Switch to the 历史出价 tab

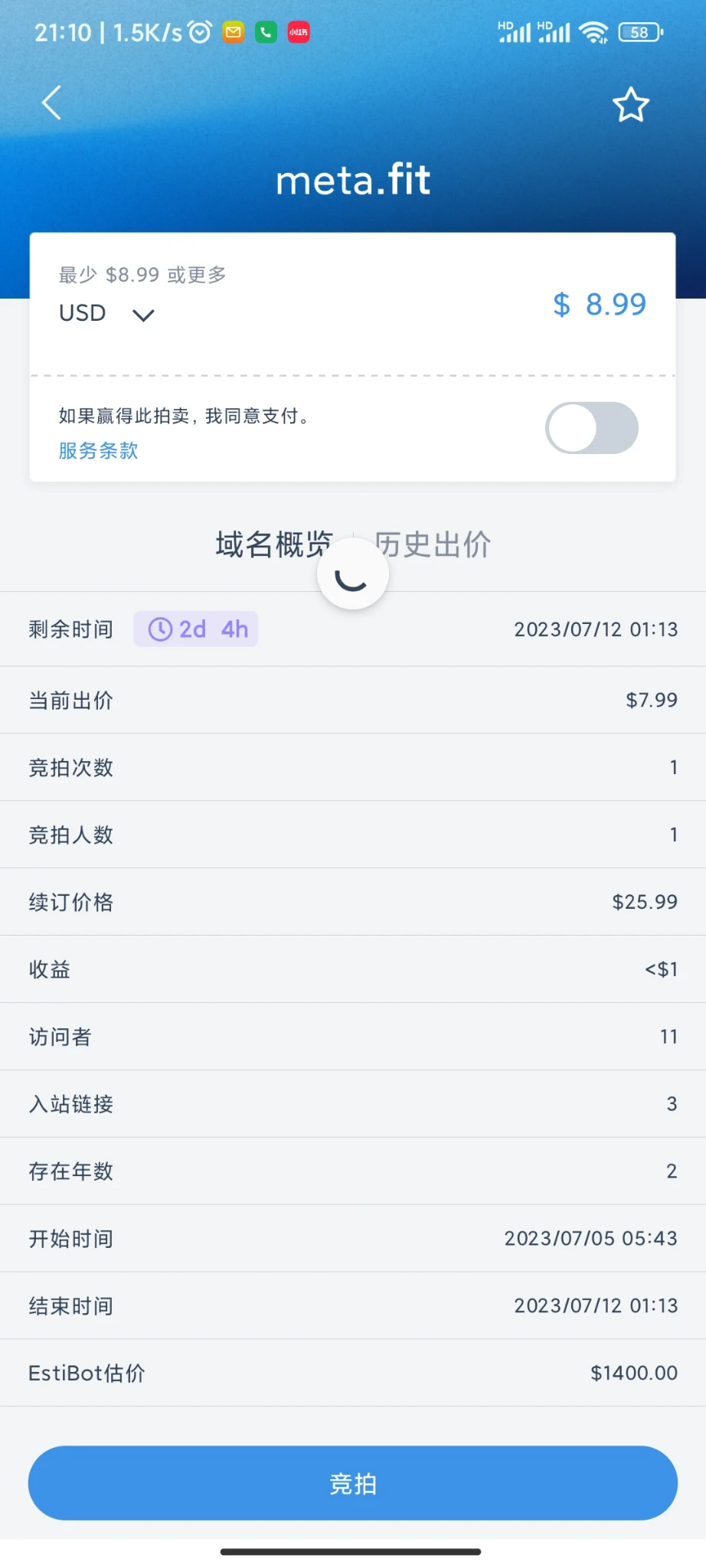pyautogui.click(x=433, y=544)
